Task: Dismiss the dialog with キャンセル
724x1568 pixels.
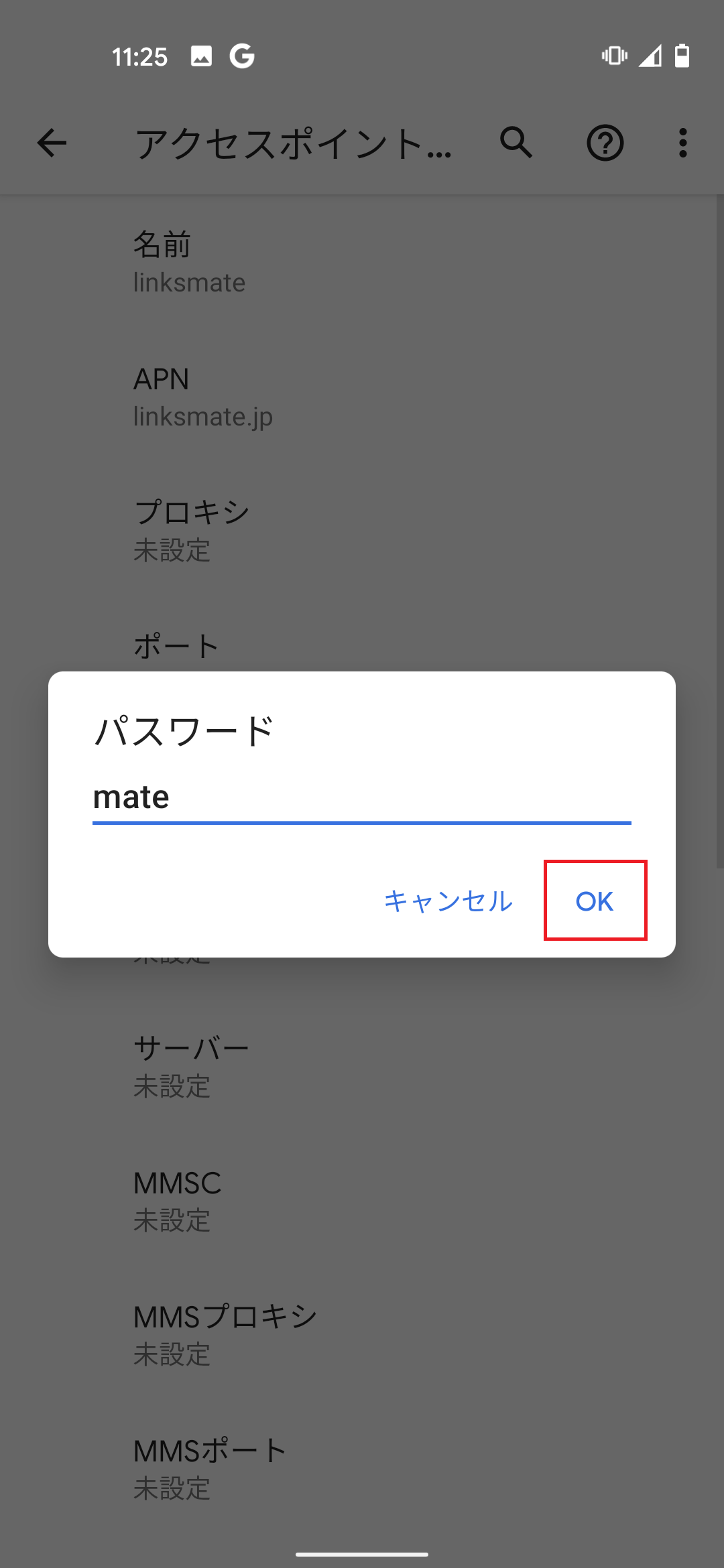Action: click(446, 901)
